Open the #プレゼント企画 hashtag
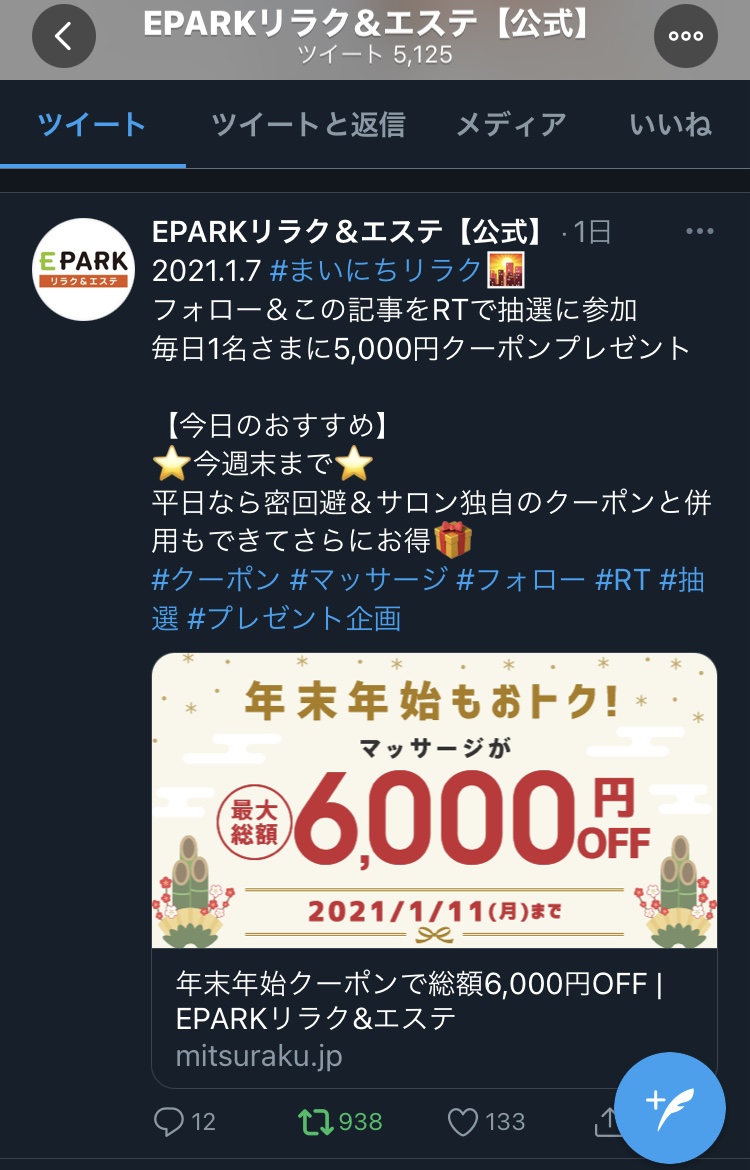 [x=294, y=618]
